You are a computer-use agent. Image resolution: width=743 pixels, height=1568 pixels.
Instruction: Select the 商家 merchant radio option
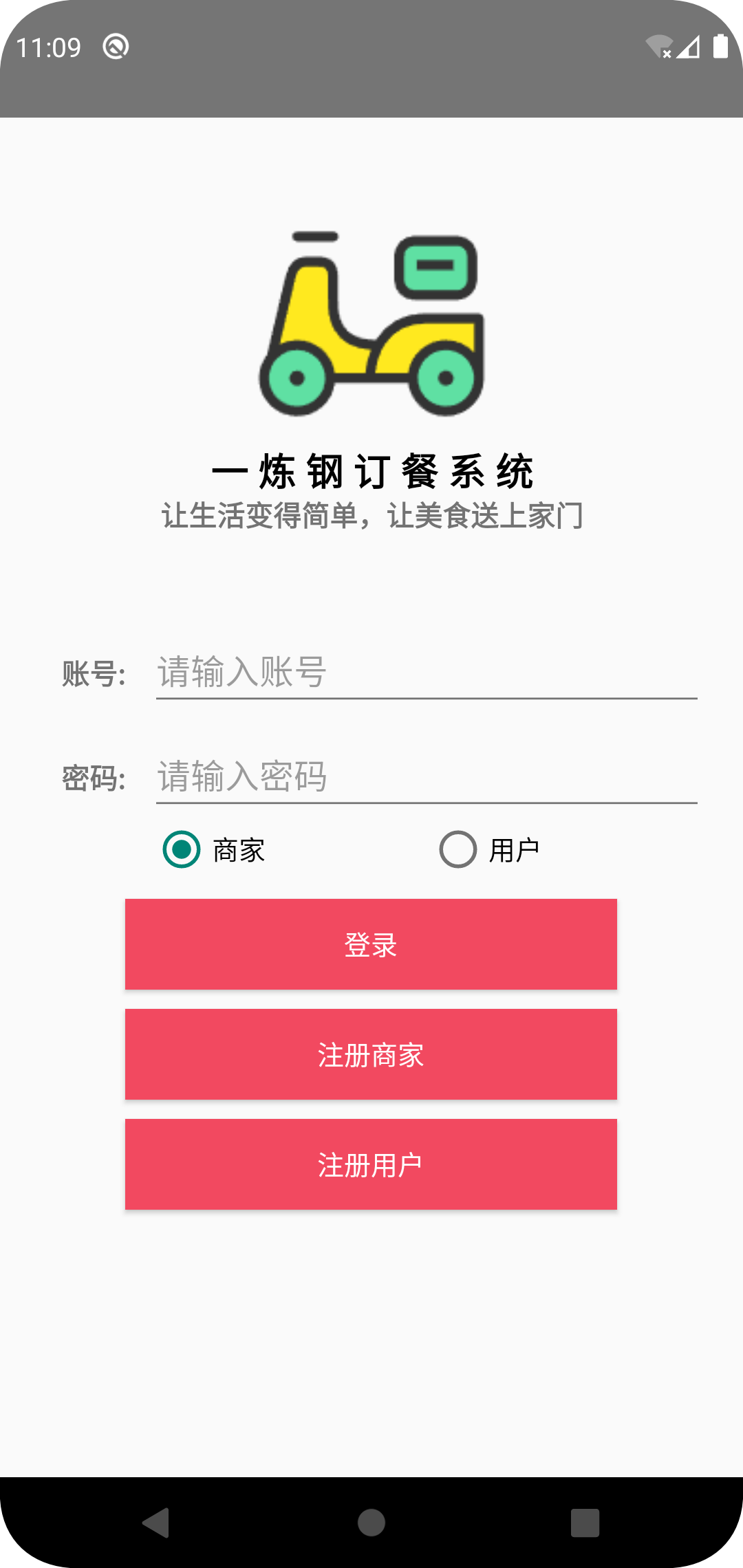click(x=182, y=849)
